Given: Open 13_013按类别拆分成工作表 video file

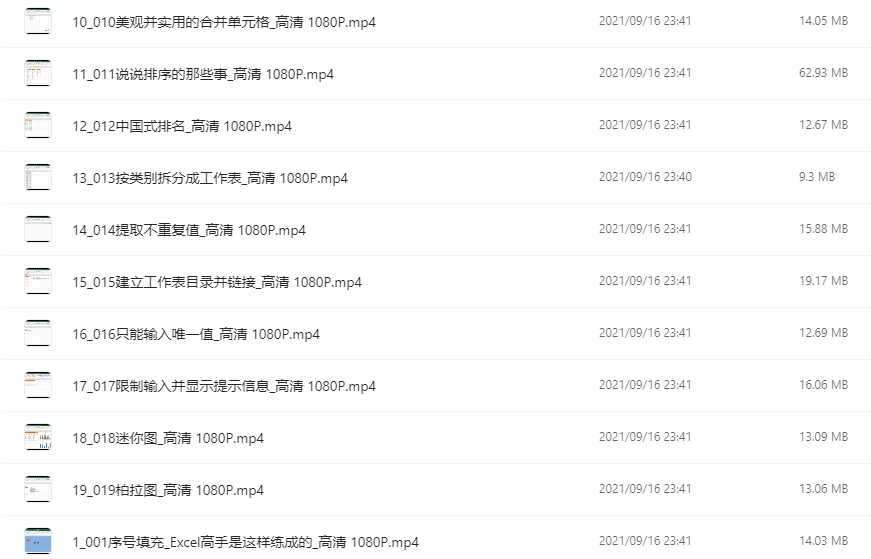Looking at the screenshot, I should (x=210, y=178).
